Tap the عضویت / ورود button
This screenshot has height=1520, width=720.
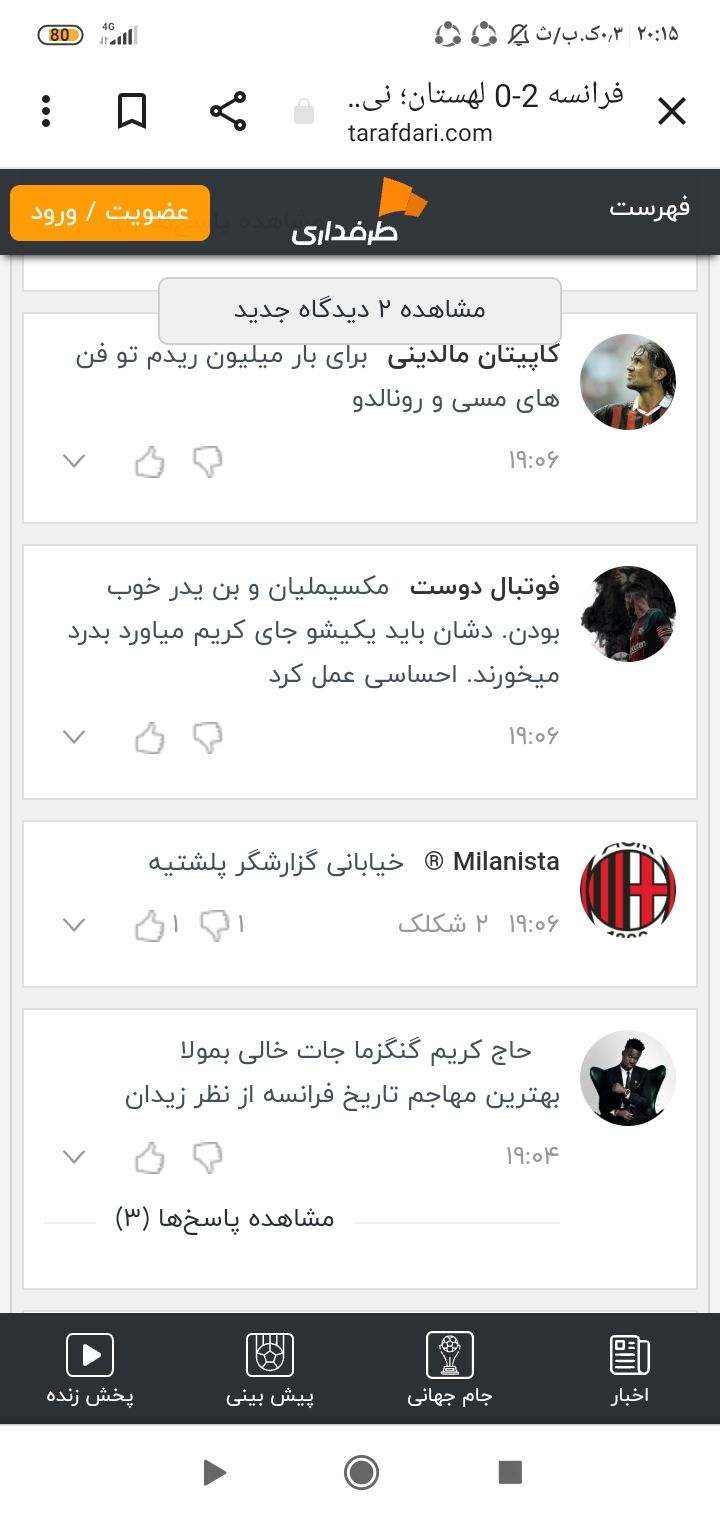[110, 213]
